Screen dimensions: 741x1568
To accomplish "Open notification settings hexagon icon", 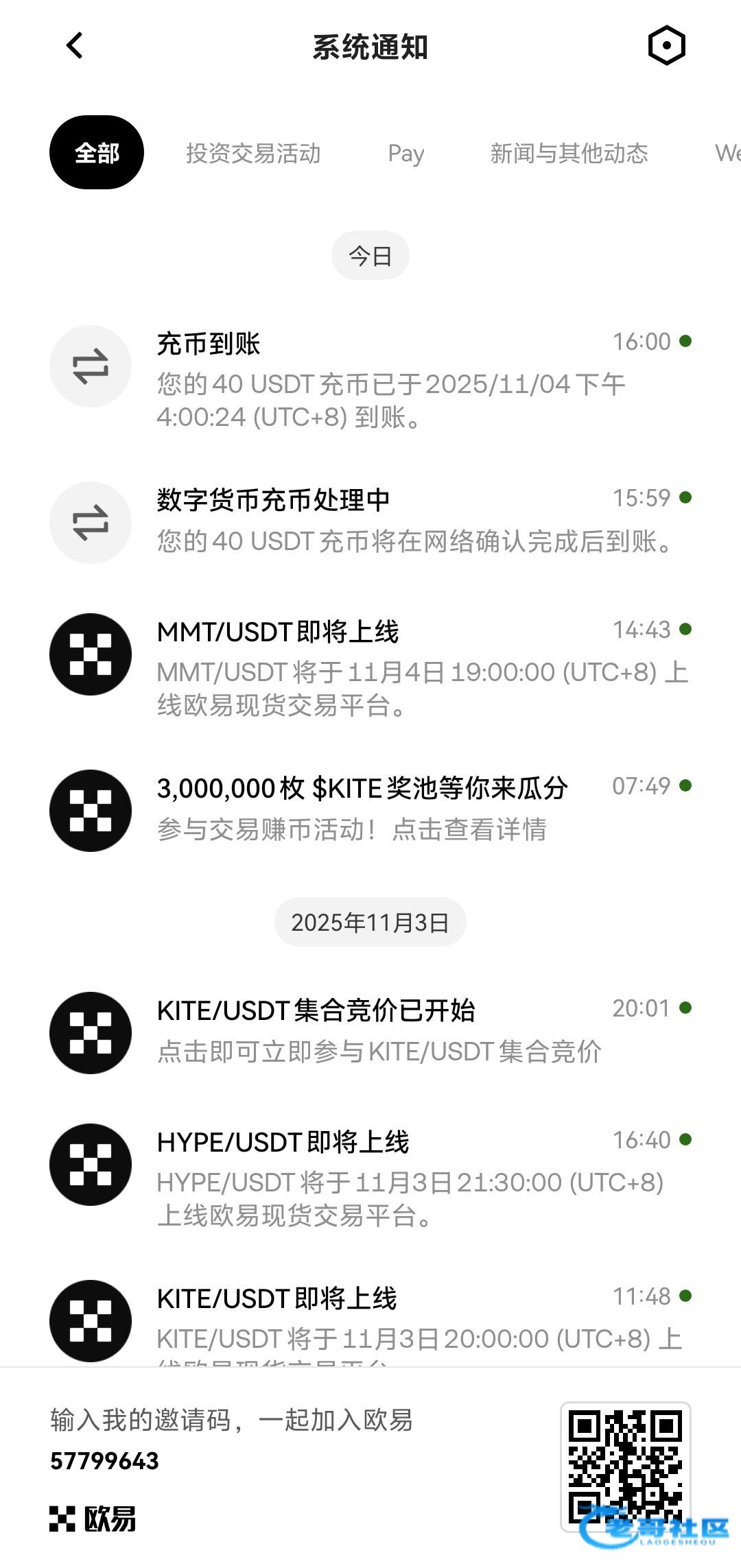I will (666, 46).
